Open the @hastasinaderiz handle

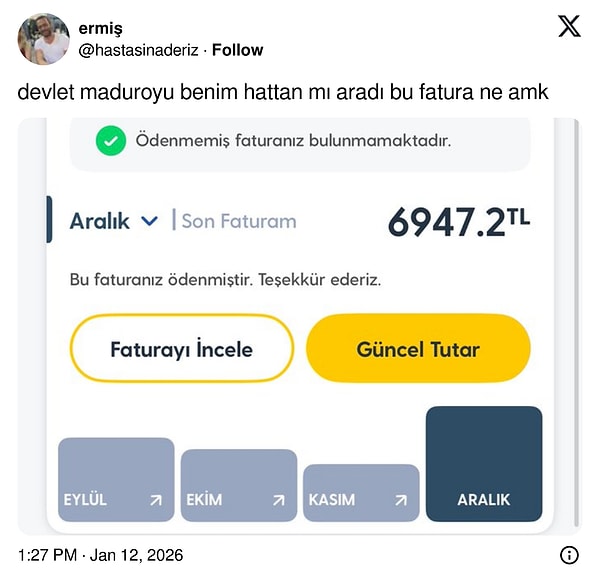click(x=136, y=49)
